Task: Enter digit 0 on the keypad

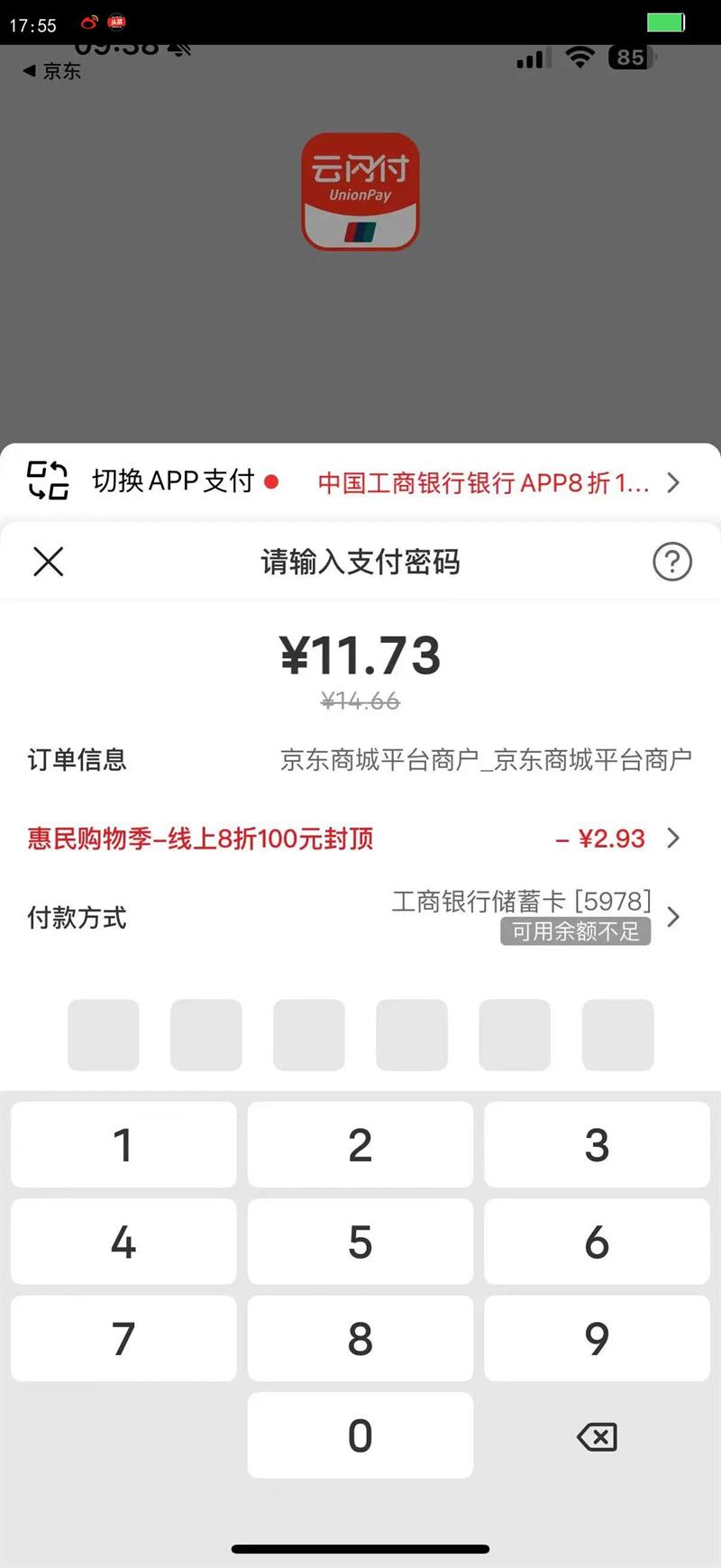Action: [360, 1435]
